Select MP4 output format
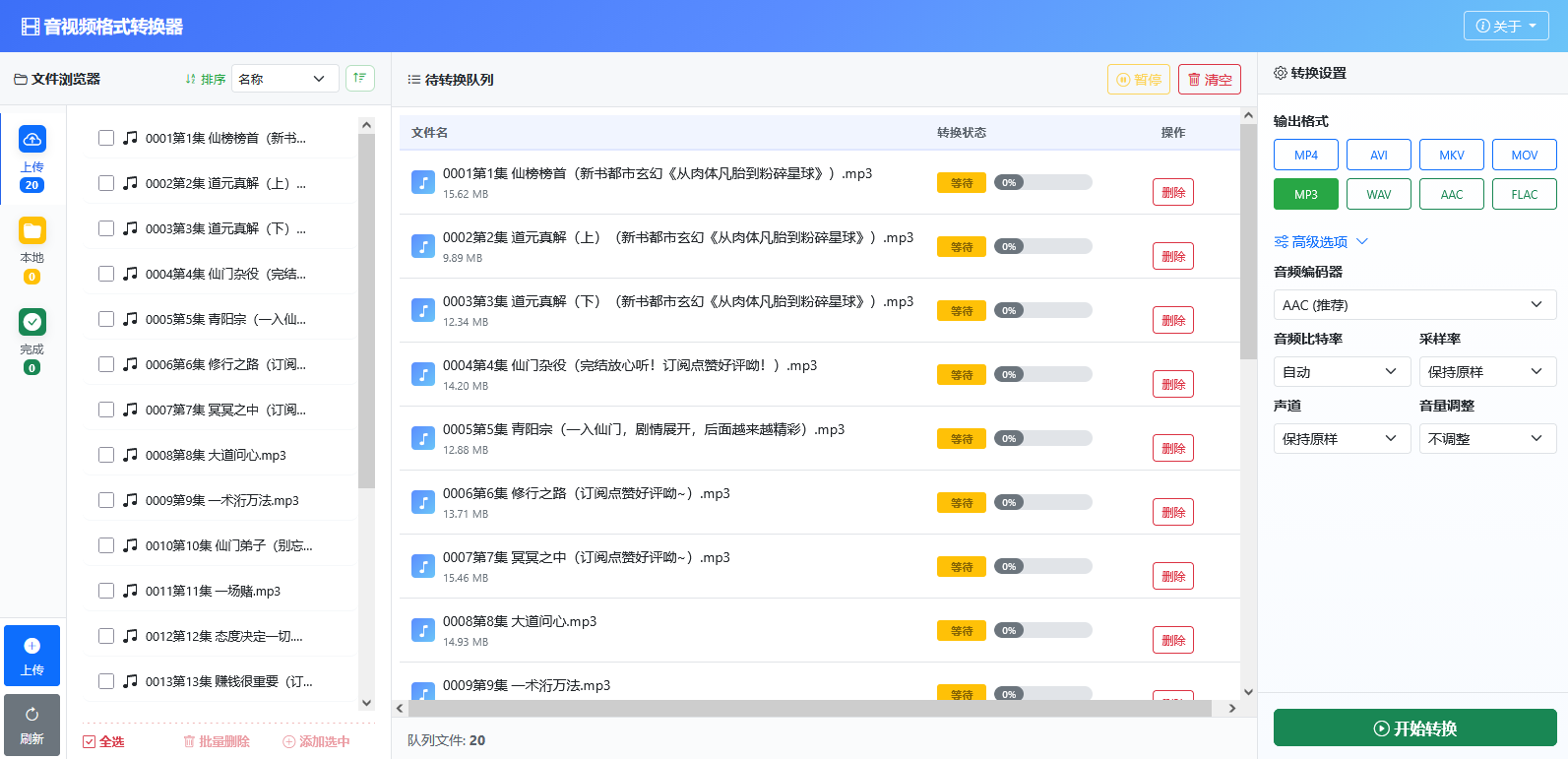 [1305, 156]
